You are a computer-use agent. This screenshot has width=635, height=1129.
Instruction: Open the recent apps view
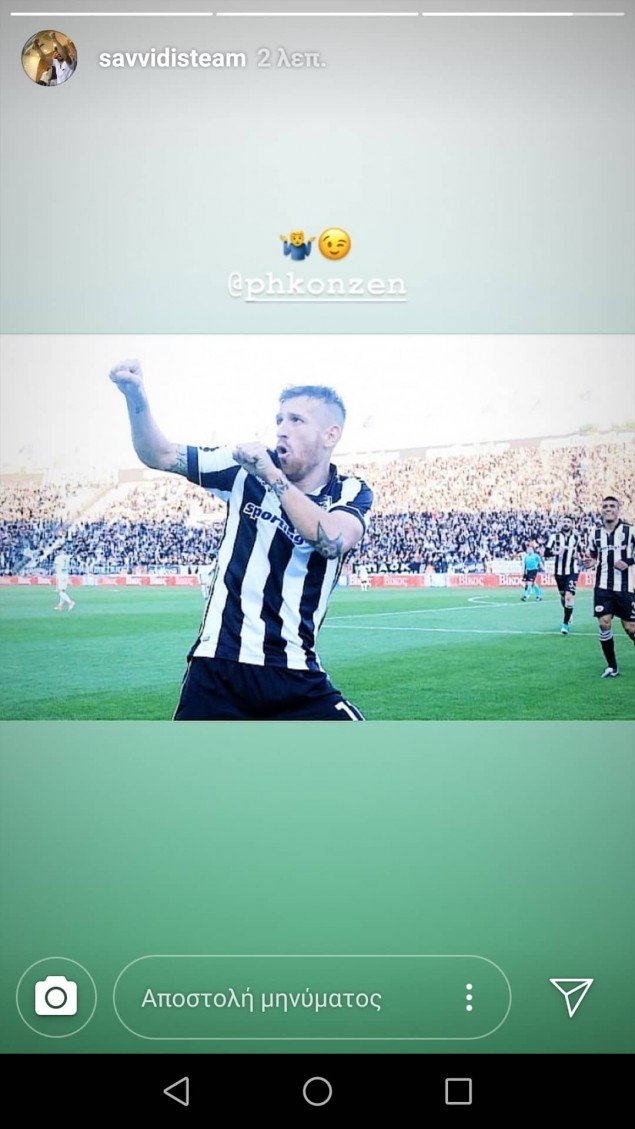click(x=458, y=1091)
